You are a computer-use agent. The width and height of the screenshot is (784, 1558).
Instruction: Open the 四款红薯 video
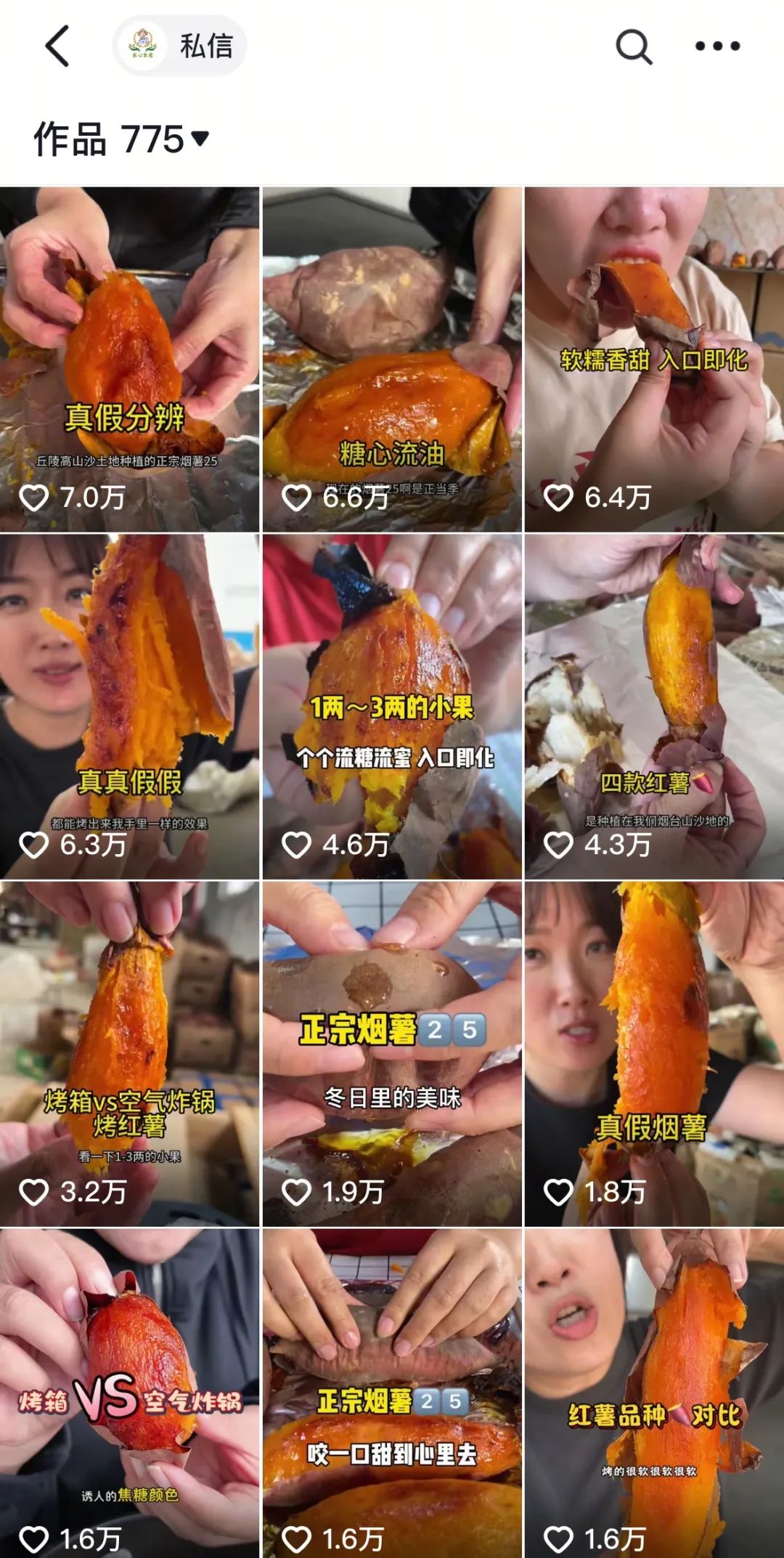point(654,706)
